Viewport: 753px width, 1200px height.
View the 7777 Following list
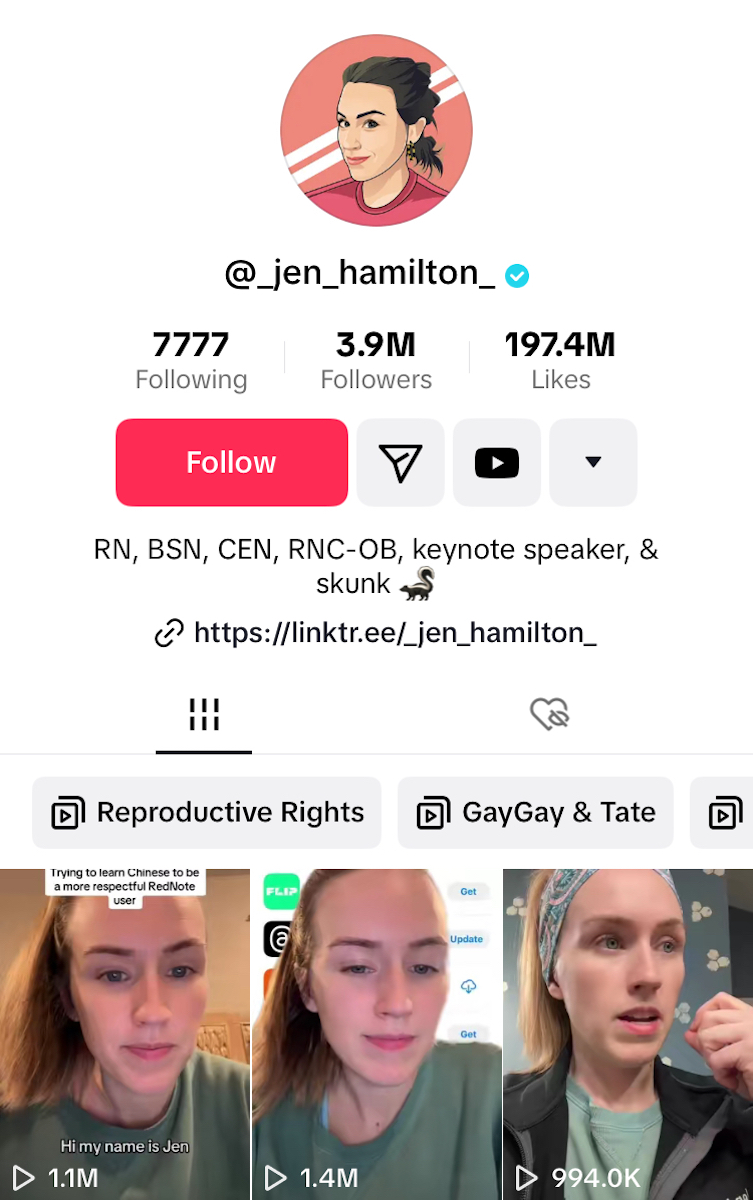pyautogui.click(x=191, y=362)
